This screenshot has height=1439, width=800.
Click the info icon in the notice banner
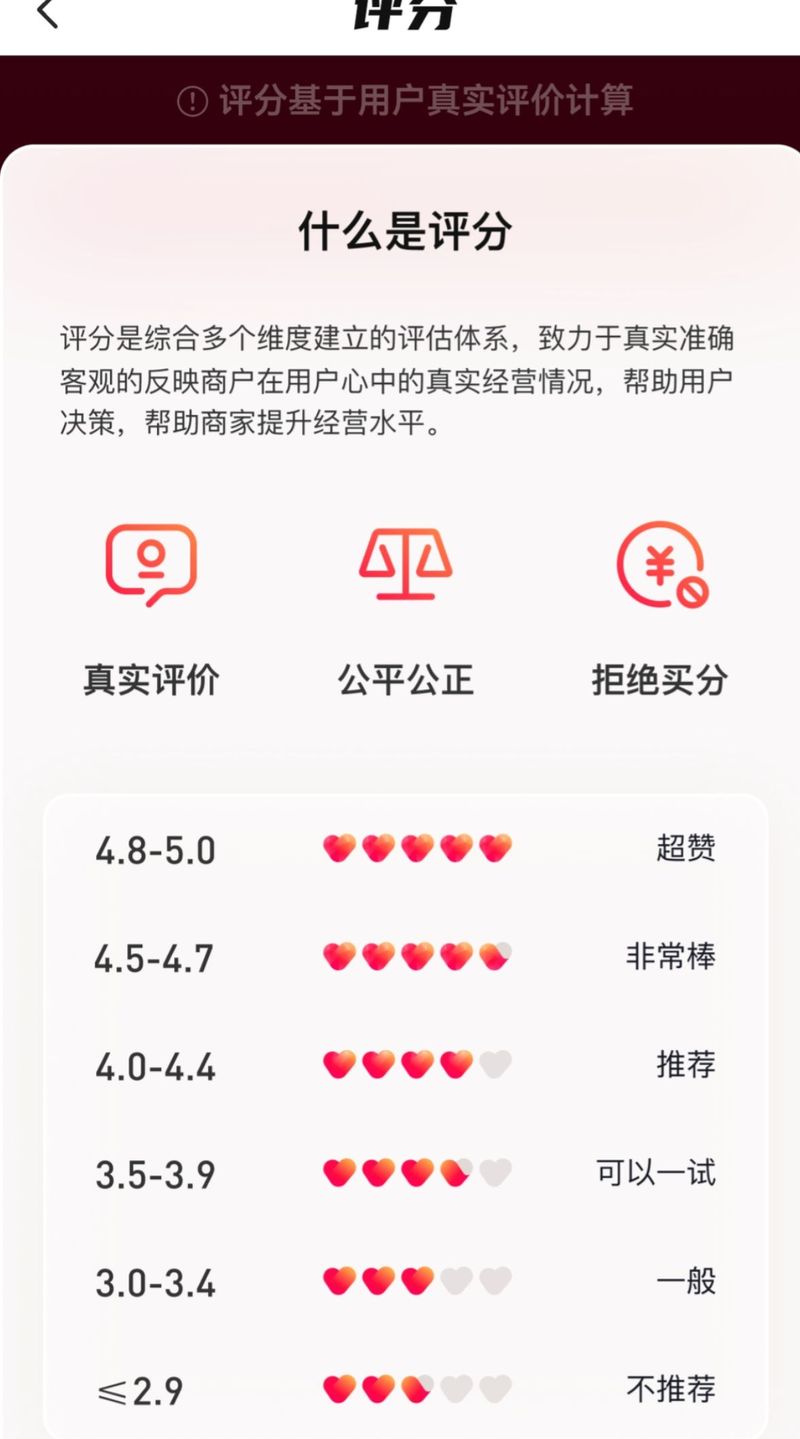click(x=196, y=100)
